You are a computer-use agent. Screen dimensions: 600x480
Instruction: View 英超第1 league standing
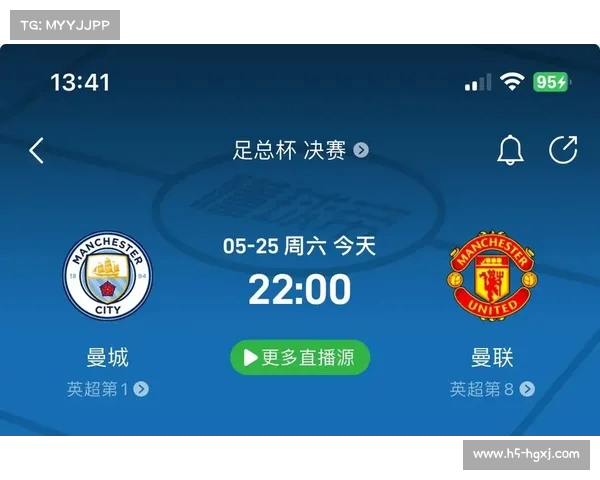(108, 389)
